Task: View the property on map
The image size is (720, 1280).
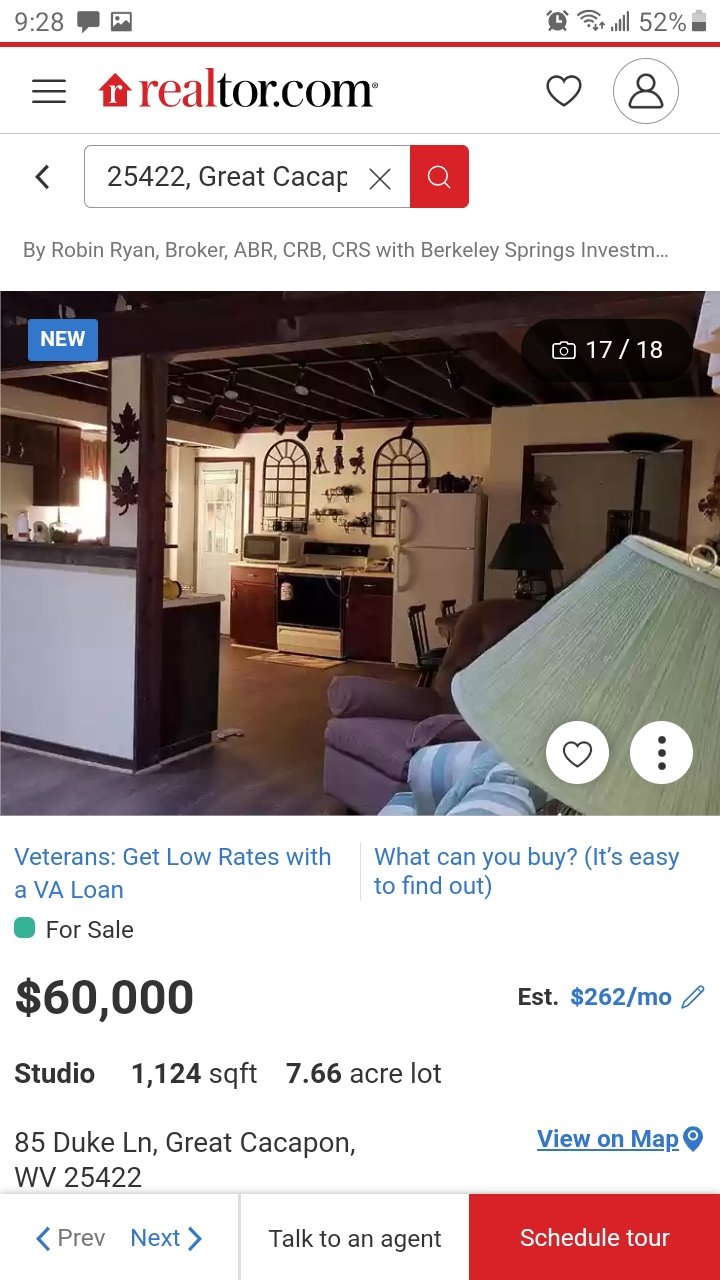Action: point(619,1139)
